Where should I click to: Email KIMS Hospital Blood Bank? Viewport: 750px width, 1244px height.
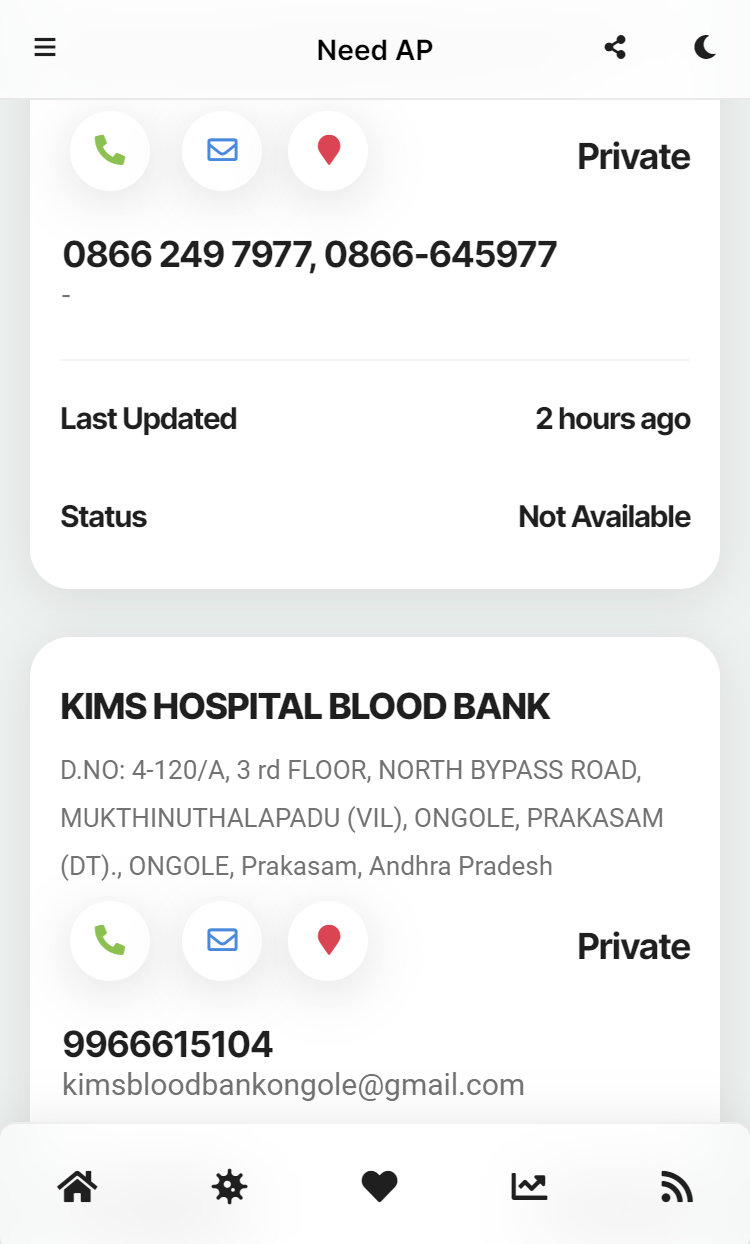click(x=222, y=940)
